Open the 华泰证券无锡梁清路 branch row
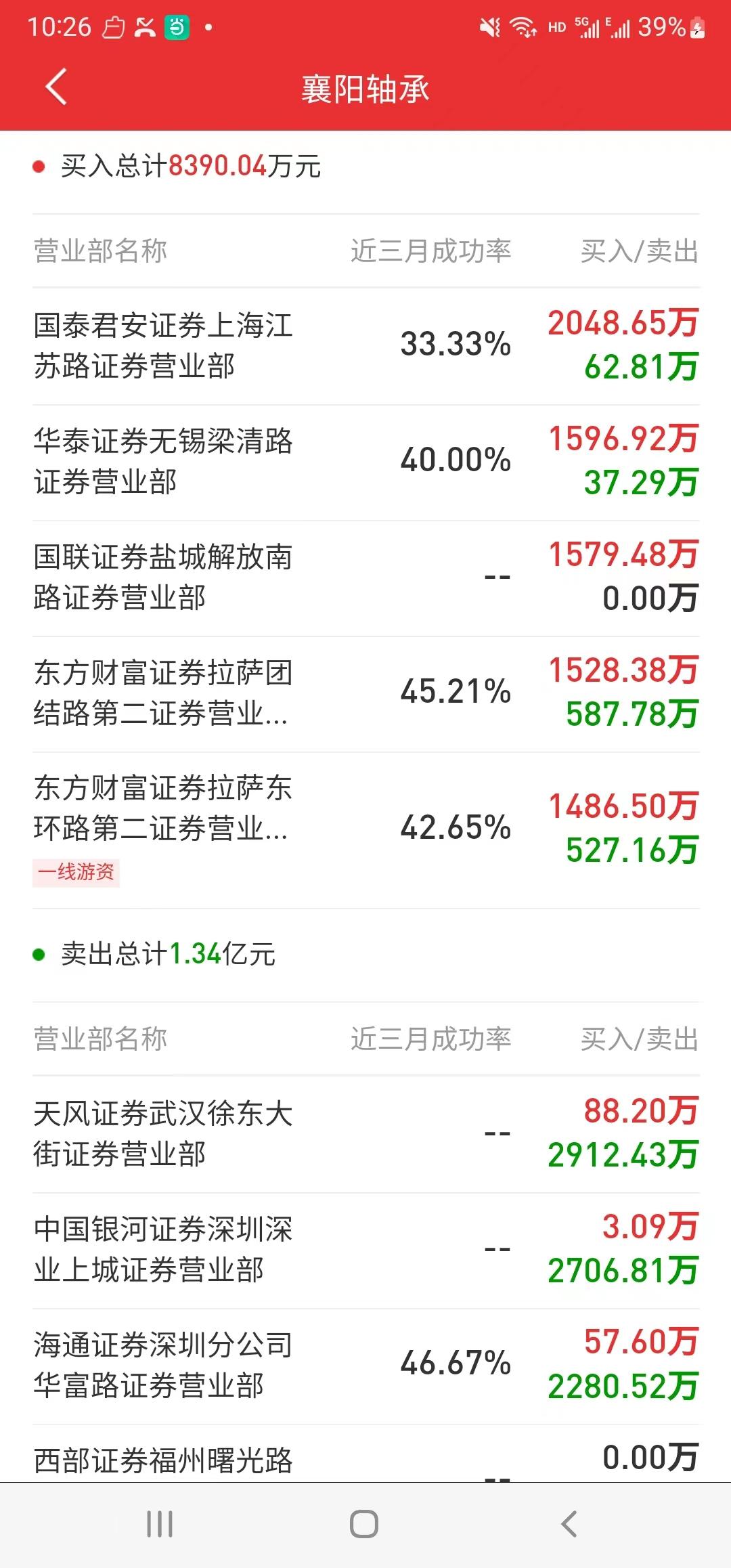731x1568 pixels. click(365, 463)
